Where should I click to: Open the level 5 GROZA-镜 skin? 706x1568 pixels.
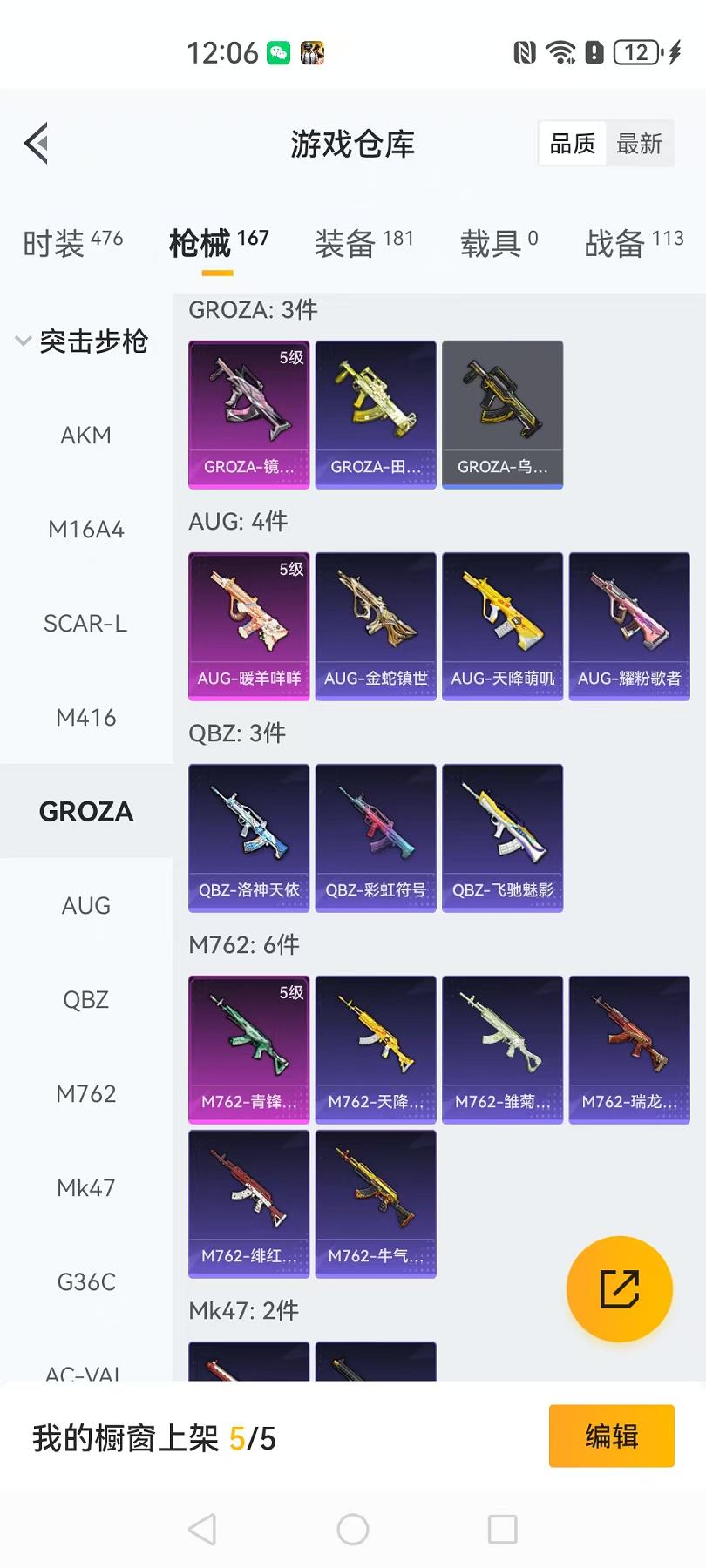pos(249,414)
